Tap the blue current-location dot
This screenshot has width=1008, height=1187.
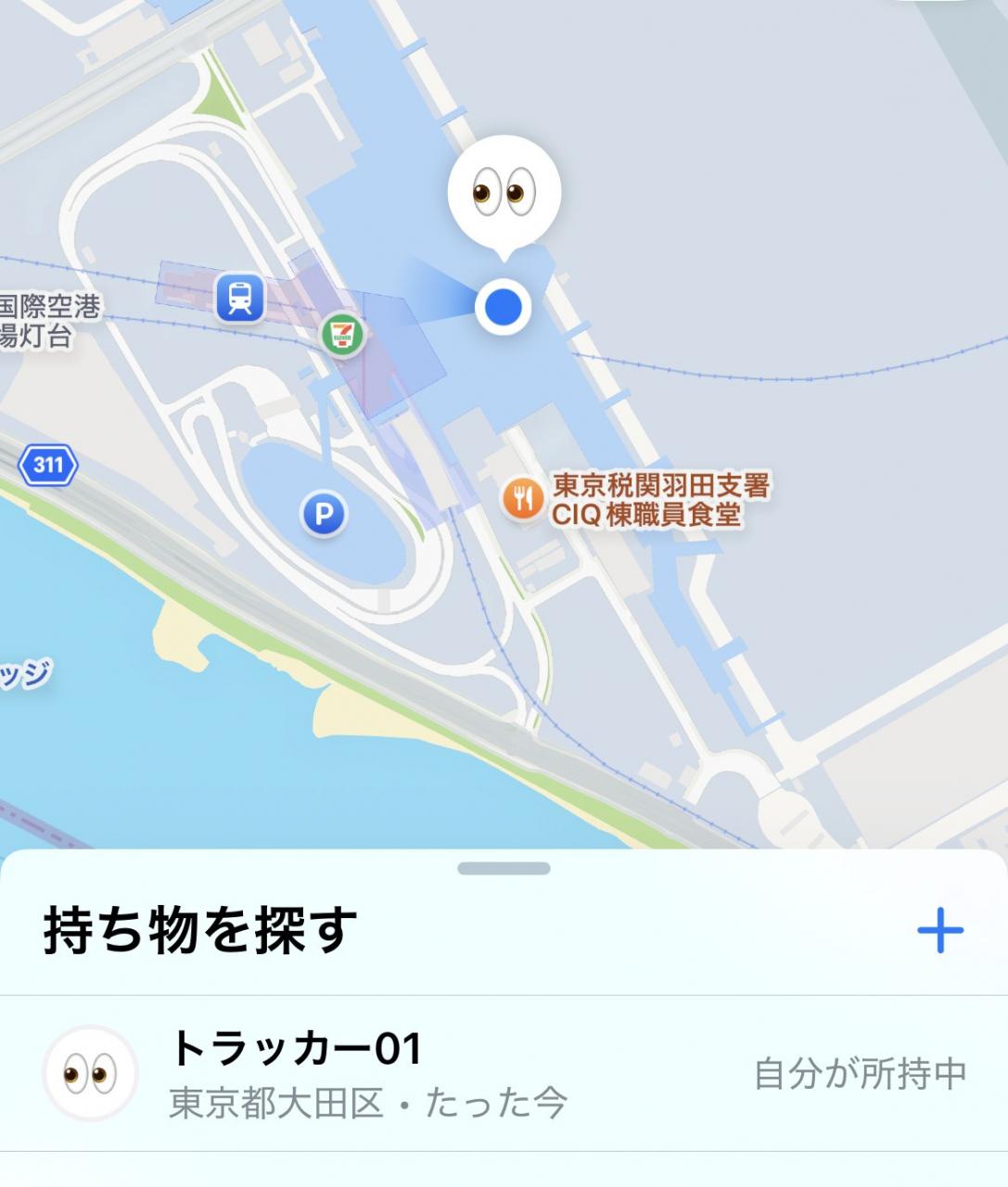tap(504, 306)
